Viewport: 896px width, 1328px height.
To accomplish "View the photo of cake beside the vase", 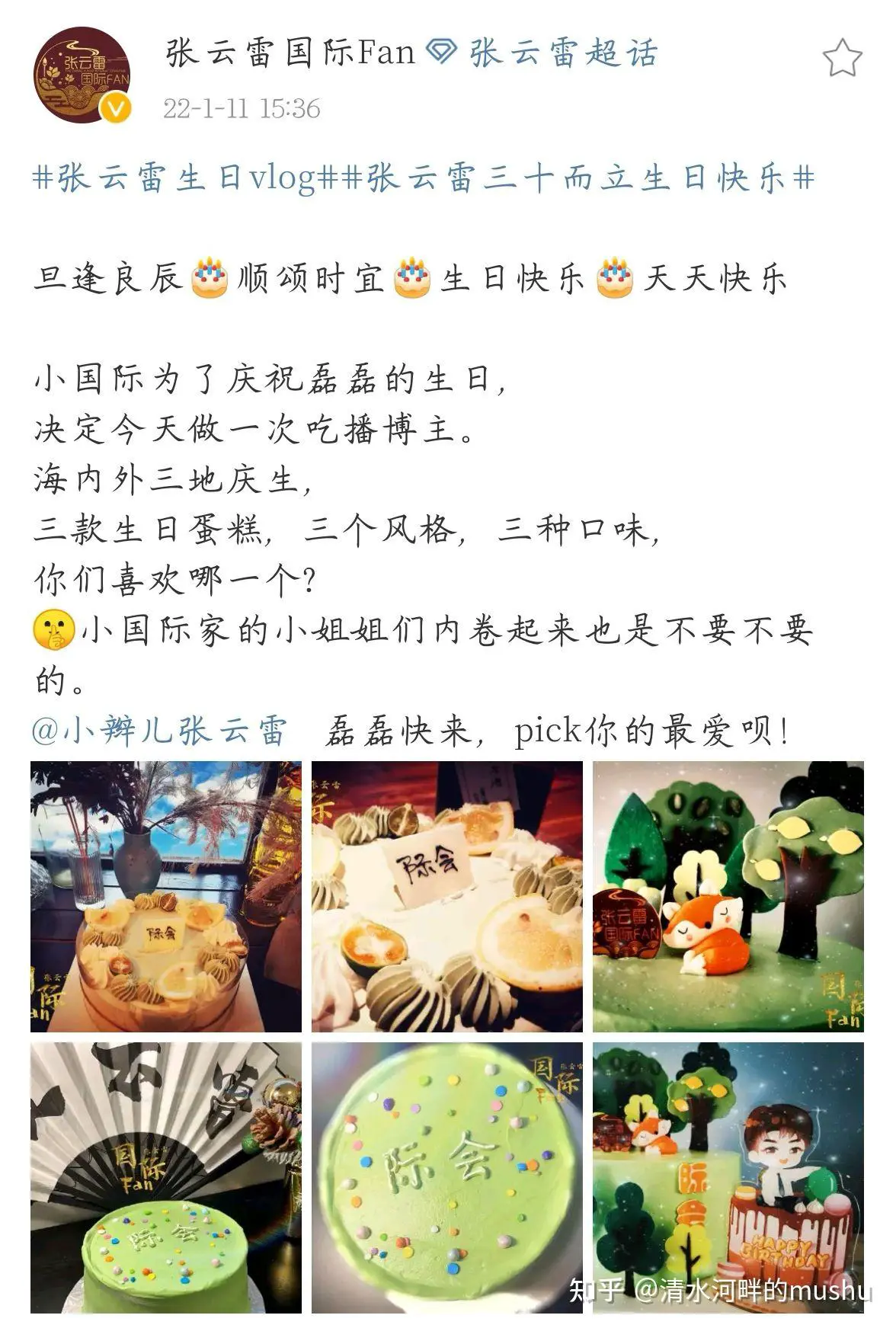I will tap(166, 897).
